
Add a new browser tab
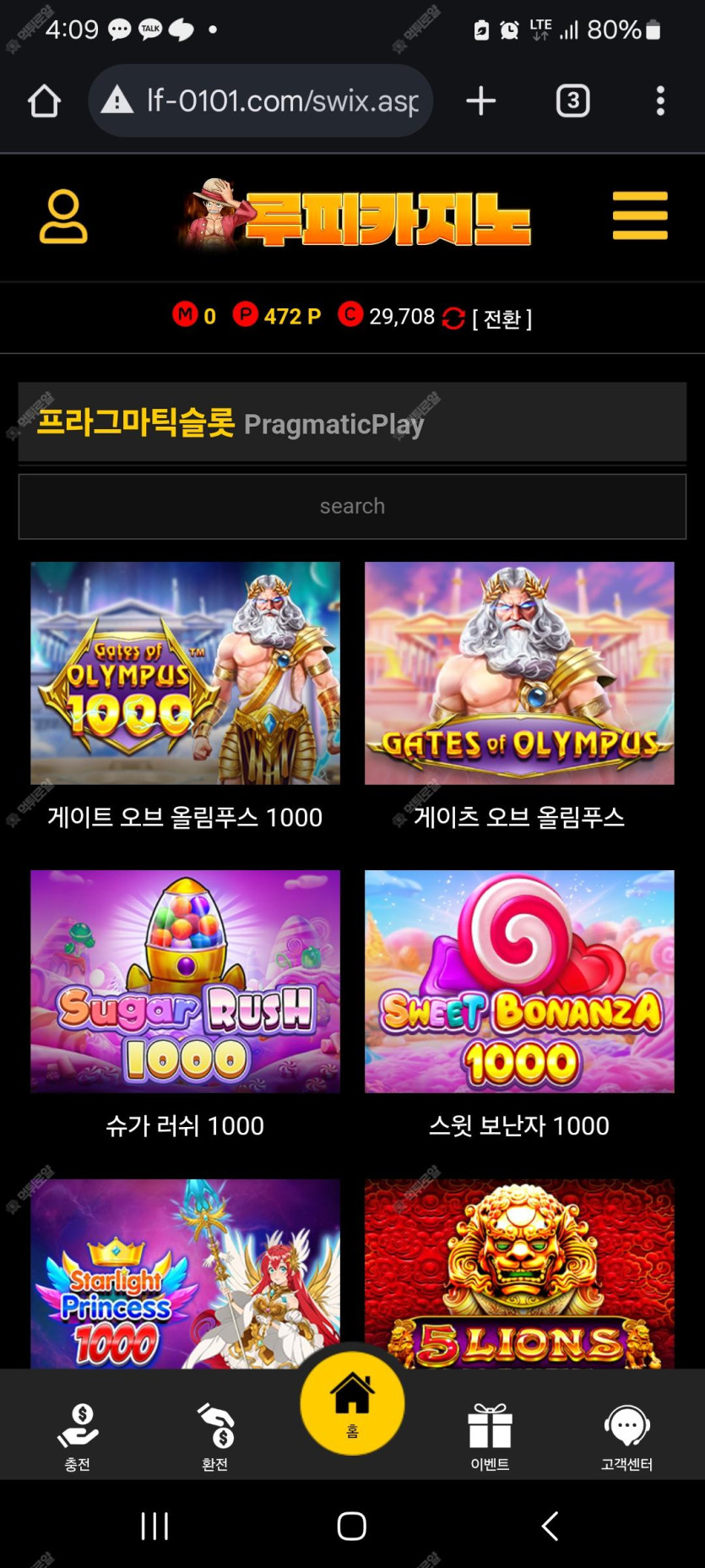pyautogui.click(x=480, y=101)
